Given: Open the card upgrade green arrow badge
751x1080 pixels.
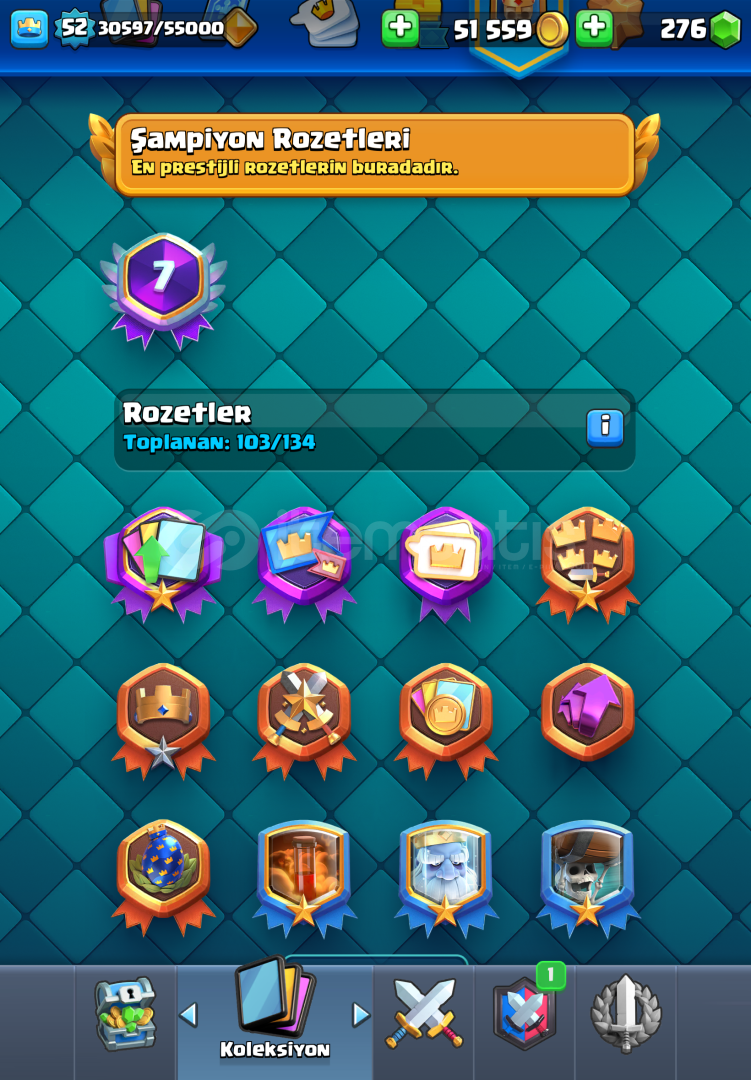Looking at the screenshot, I should click(x=163, y=560).
